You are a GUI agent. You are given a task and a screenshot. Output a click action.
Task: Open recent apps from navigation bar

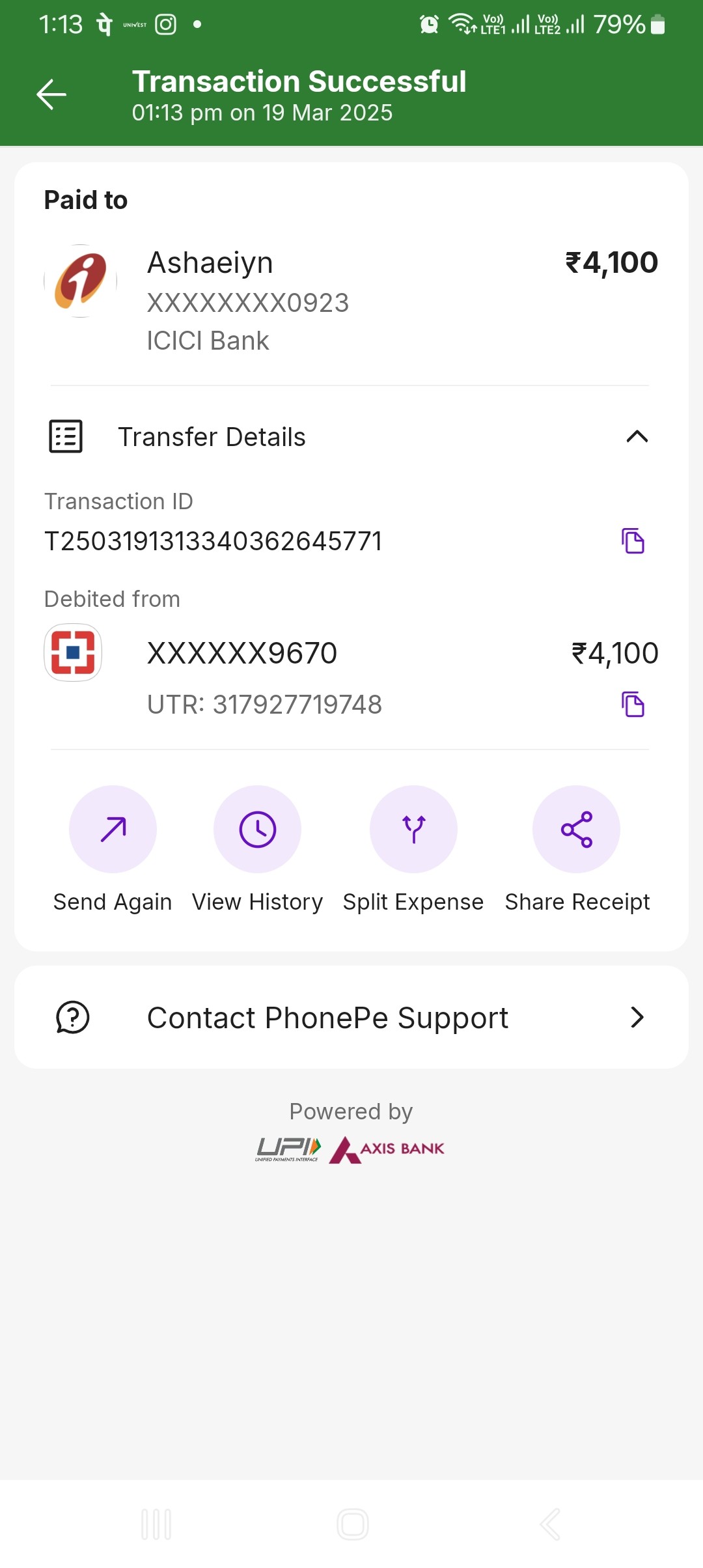pos(156,1524)
